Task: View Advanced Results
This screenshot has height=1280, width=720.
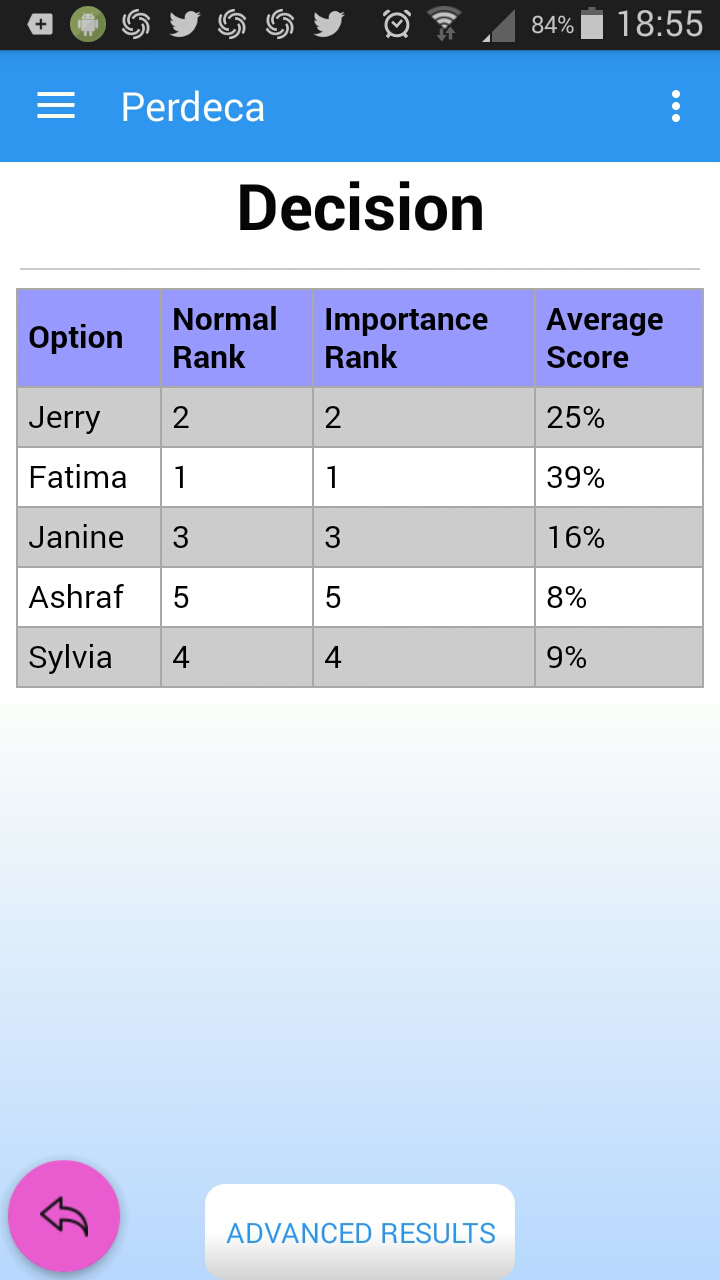Action: [x=360, y=1232]
